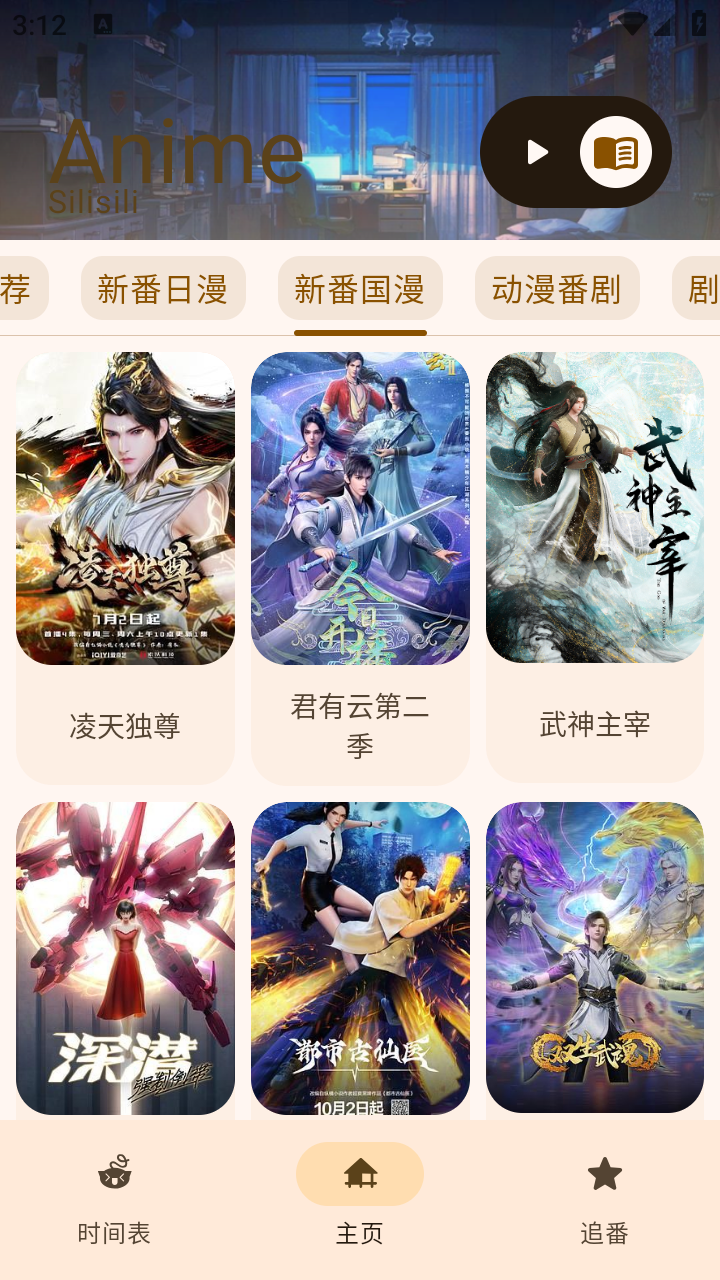Tap the star icon above 追番

point(604,1173)
